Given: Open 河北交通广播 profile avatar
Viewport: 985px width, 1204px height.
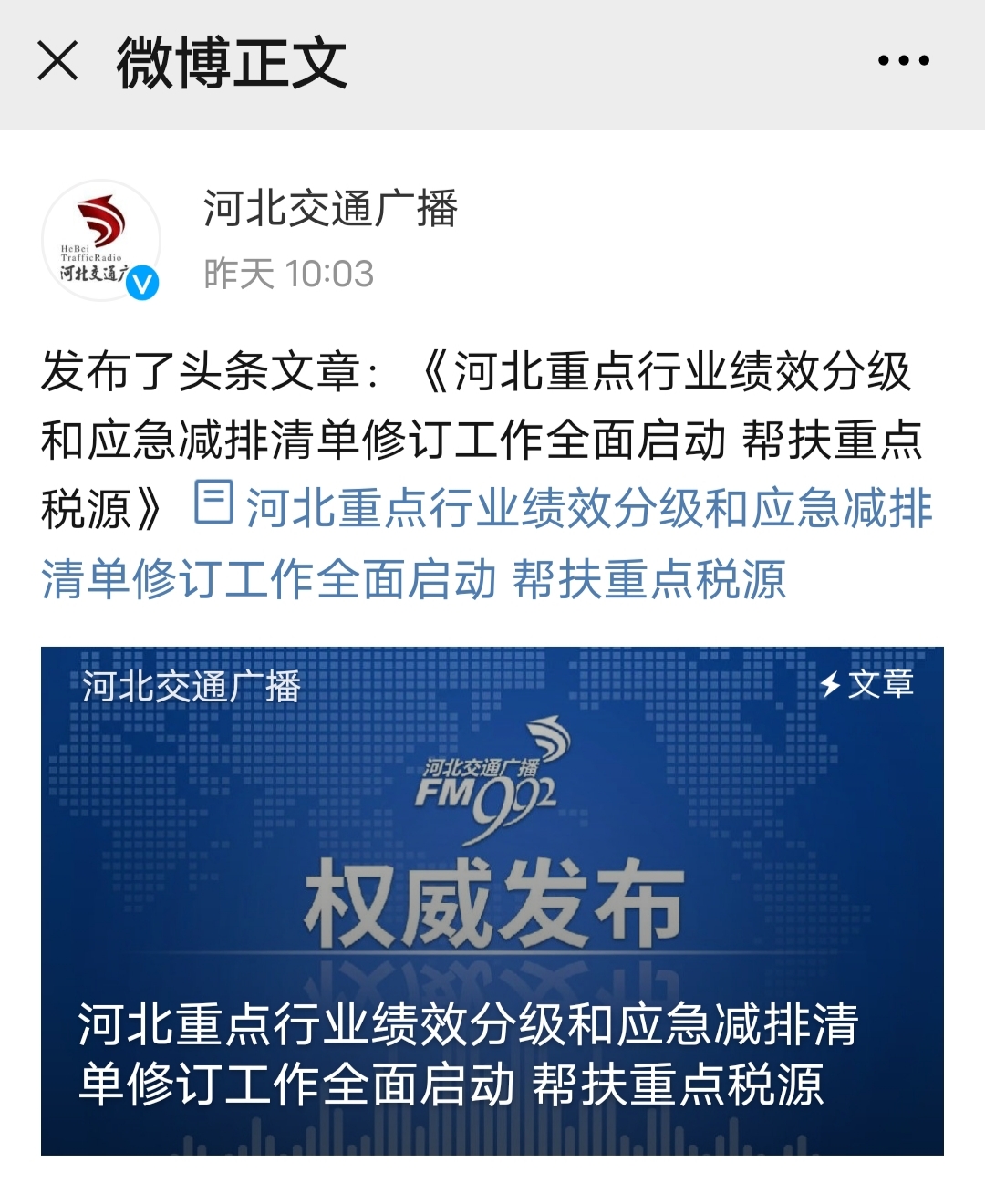Looking at the screenshot, I should click(100, 240).
